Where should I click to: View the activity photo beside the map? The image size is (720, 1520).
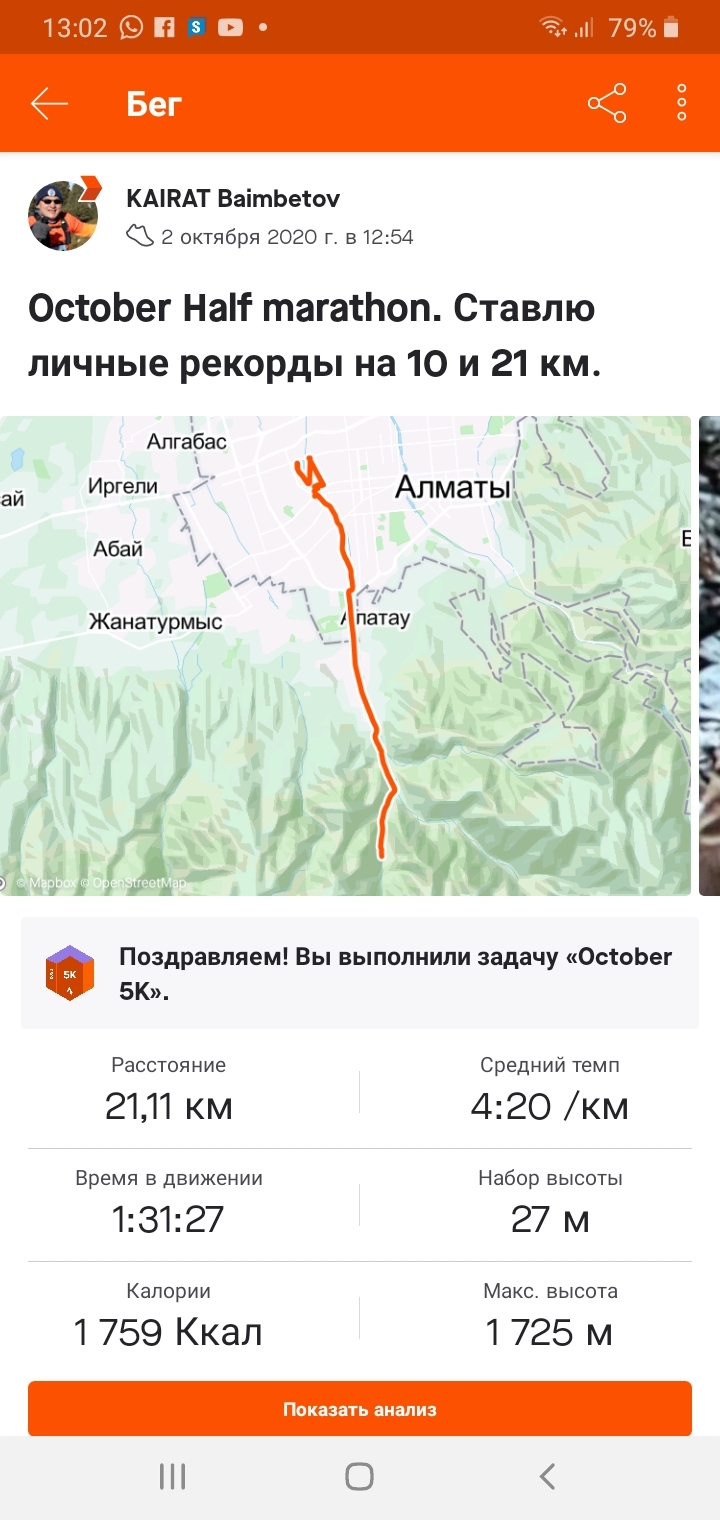point(709,655)
